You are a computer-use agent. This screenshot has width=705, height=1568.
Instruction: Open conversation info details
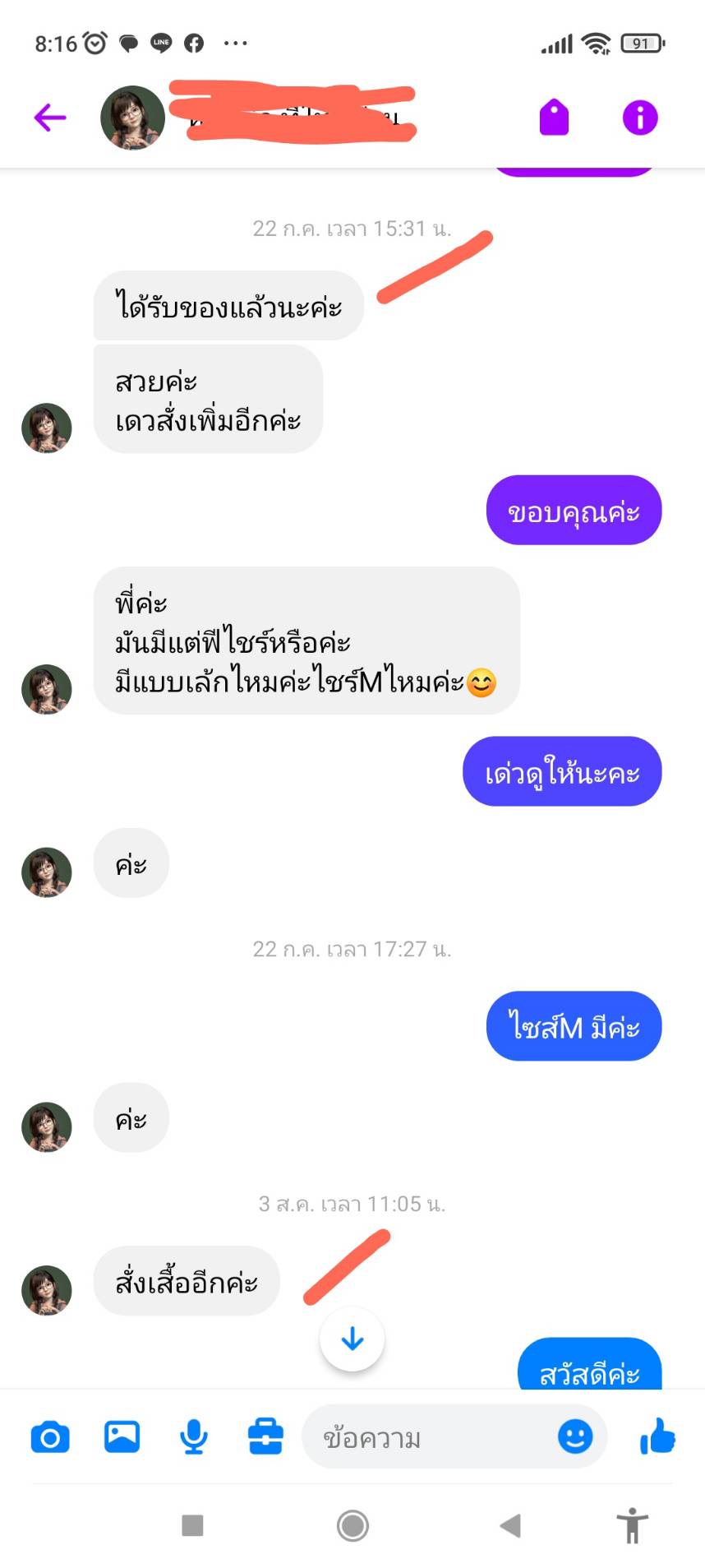coord(639,118)
